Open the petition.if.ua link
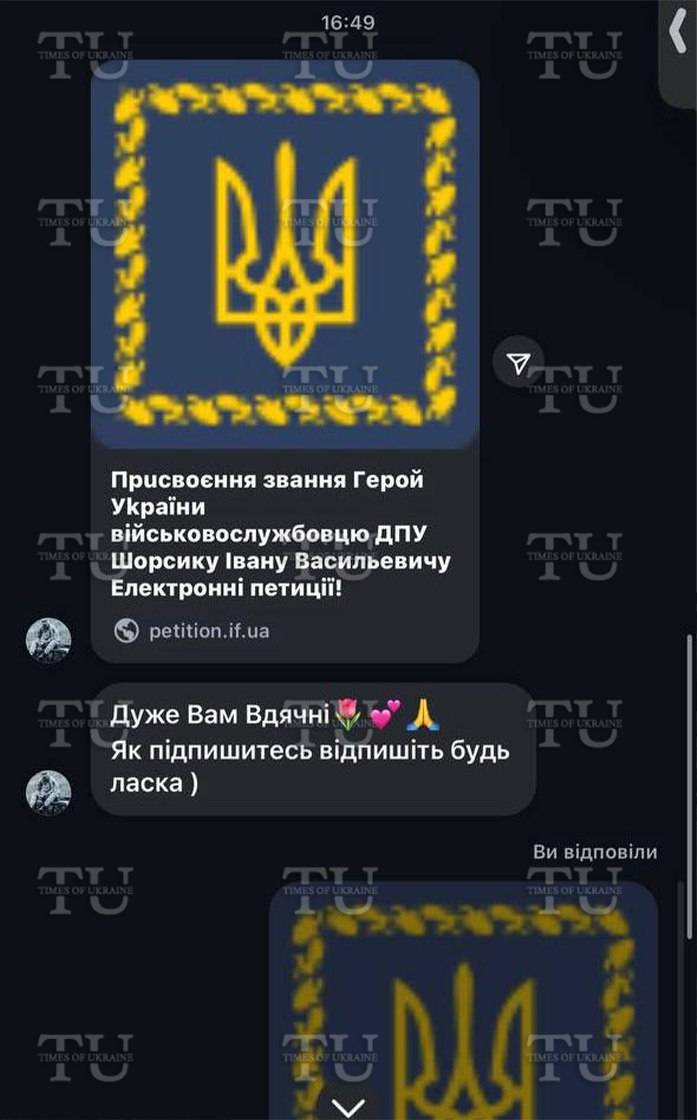The height and width of the screenshot is (1120, 697). click(208, 631)
